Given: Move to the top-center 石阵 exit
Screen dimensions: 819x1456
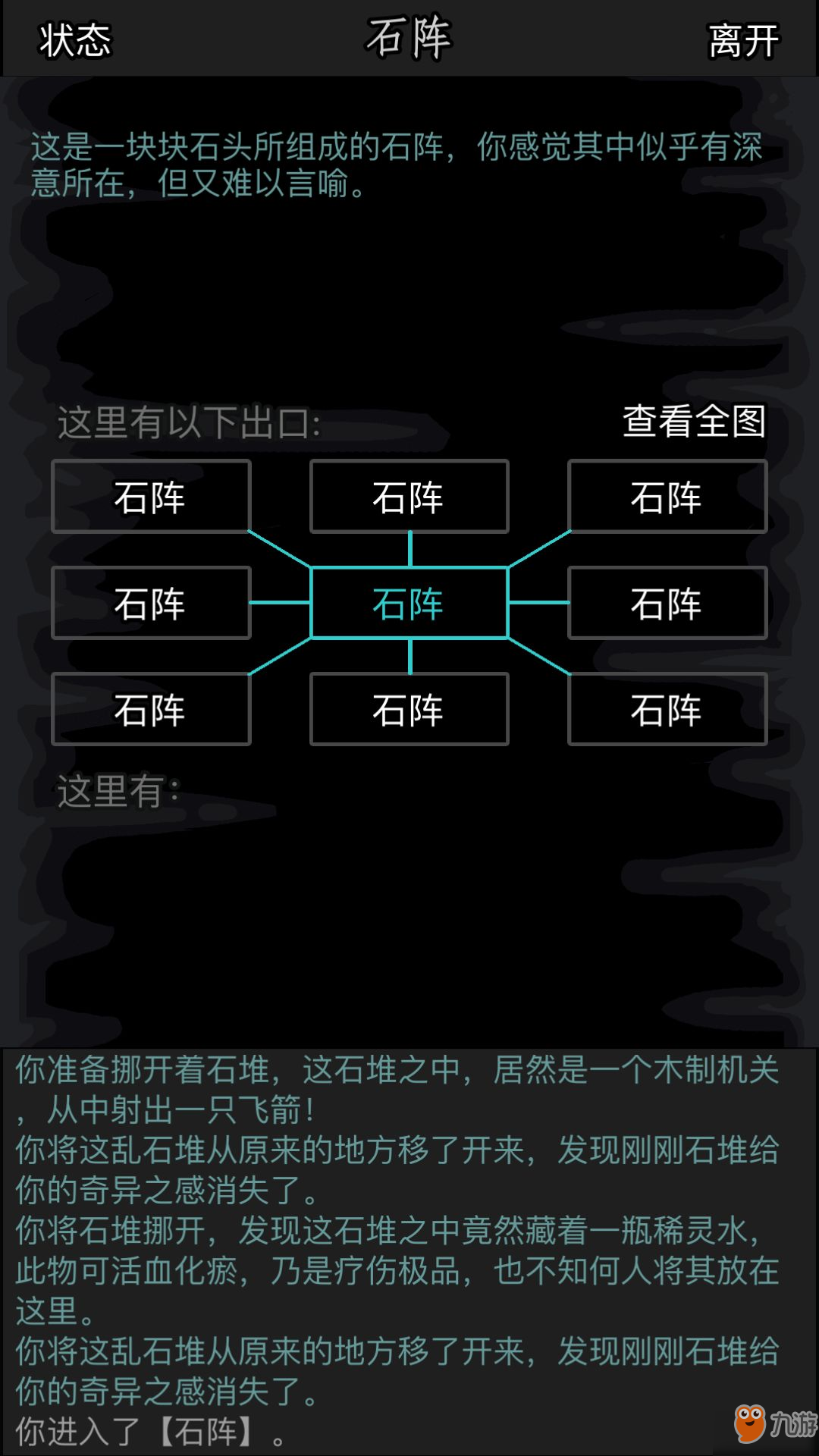Looking at the screenshot, I should coord(409,497).
